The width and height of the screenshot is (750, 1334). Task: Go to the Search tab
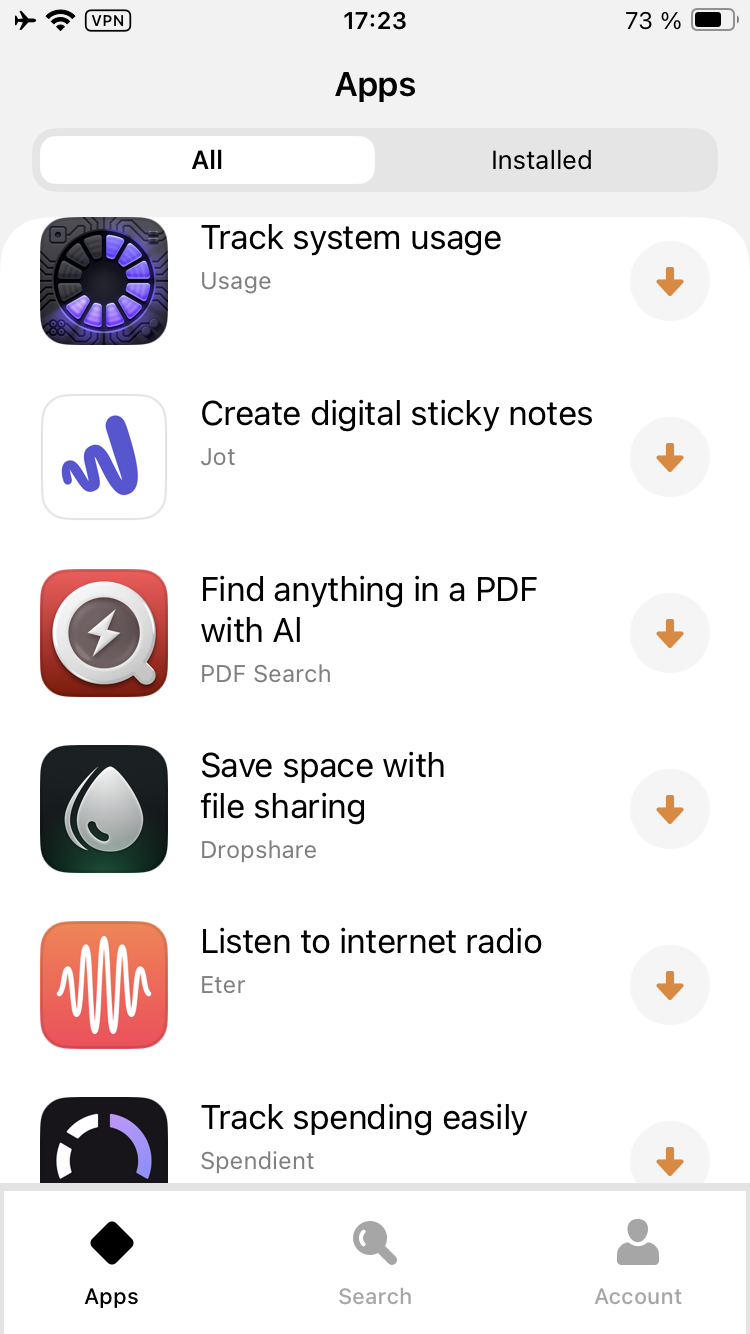pyautogui.click(x=375, y=1264)
